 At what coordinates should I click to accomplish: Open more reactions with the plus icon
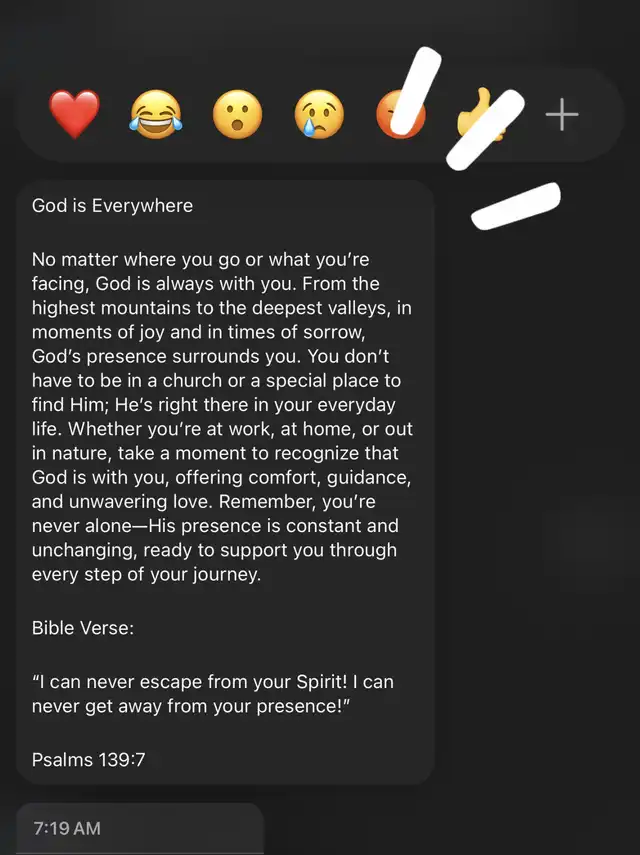click(561, 115)
